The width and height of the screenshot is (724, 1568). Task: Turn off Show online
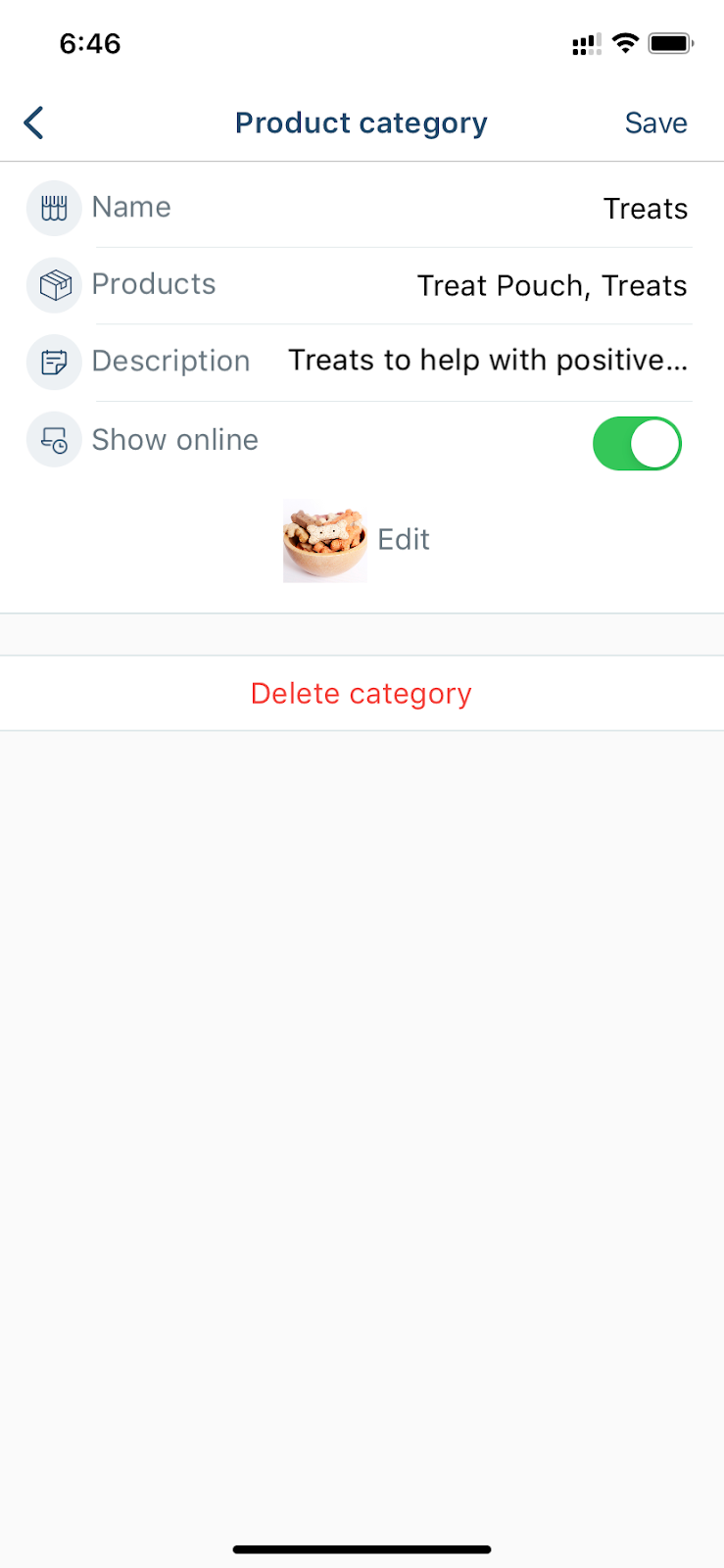[637, 444]
